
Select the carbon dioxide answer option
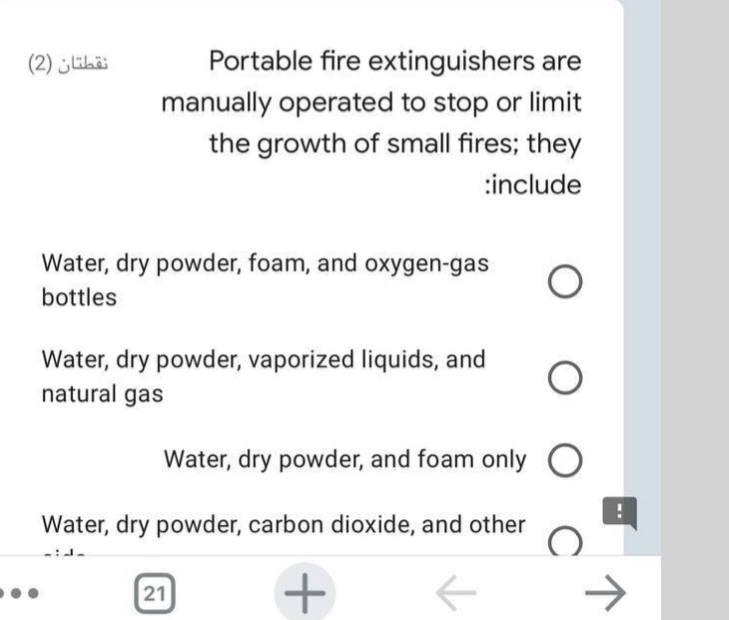(x=564, y=540)
